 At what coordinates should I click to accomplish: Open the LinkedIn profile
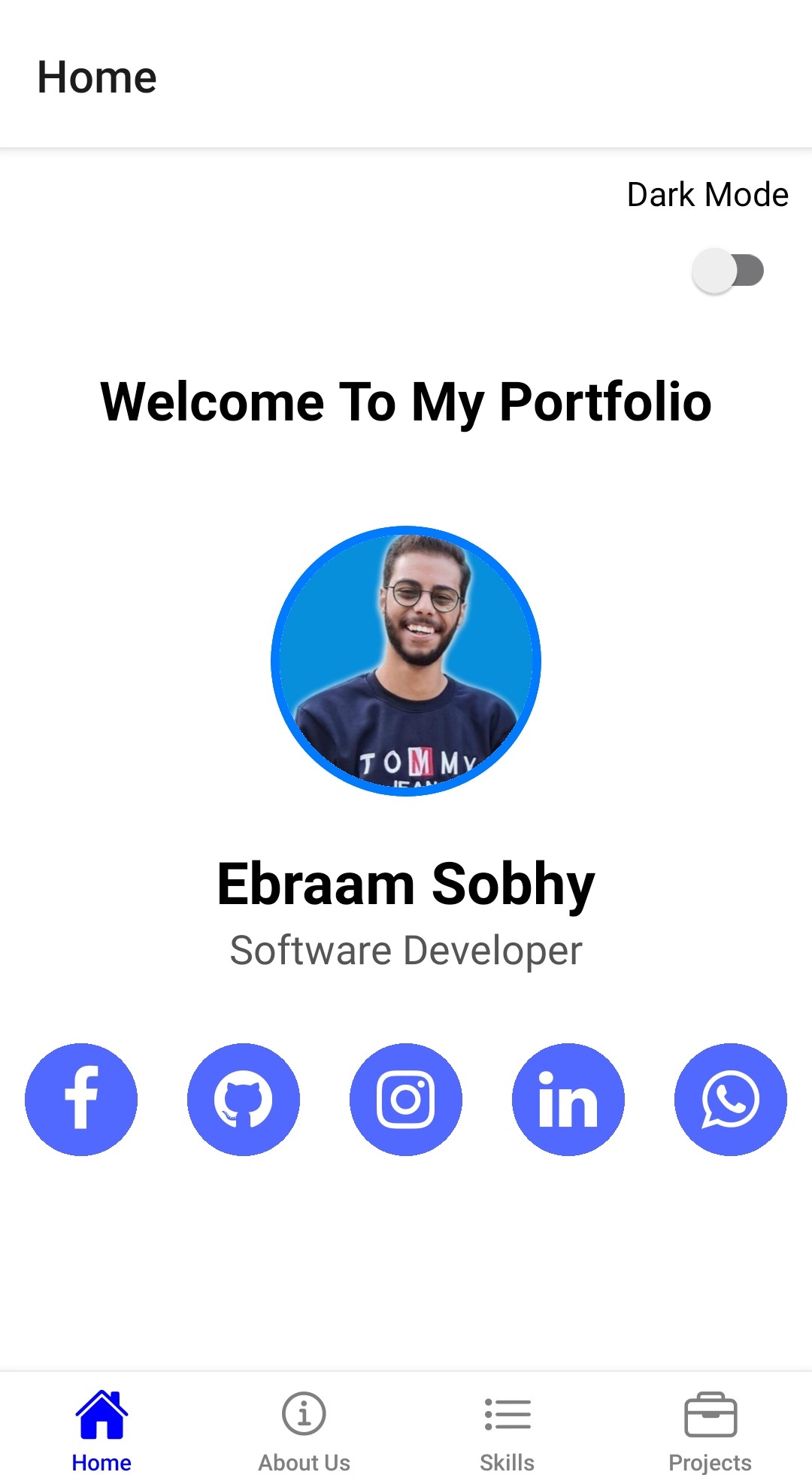tap(568, 1099)
